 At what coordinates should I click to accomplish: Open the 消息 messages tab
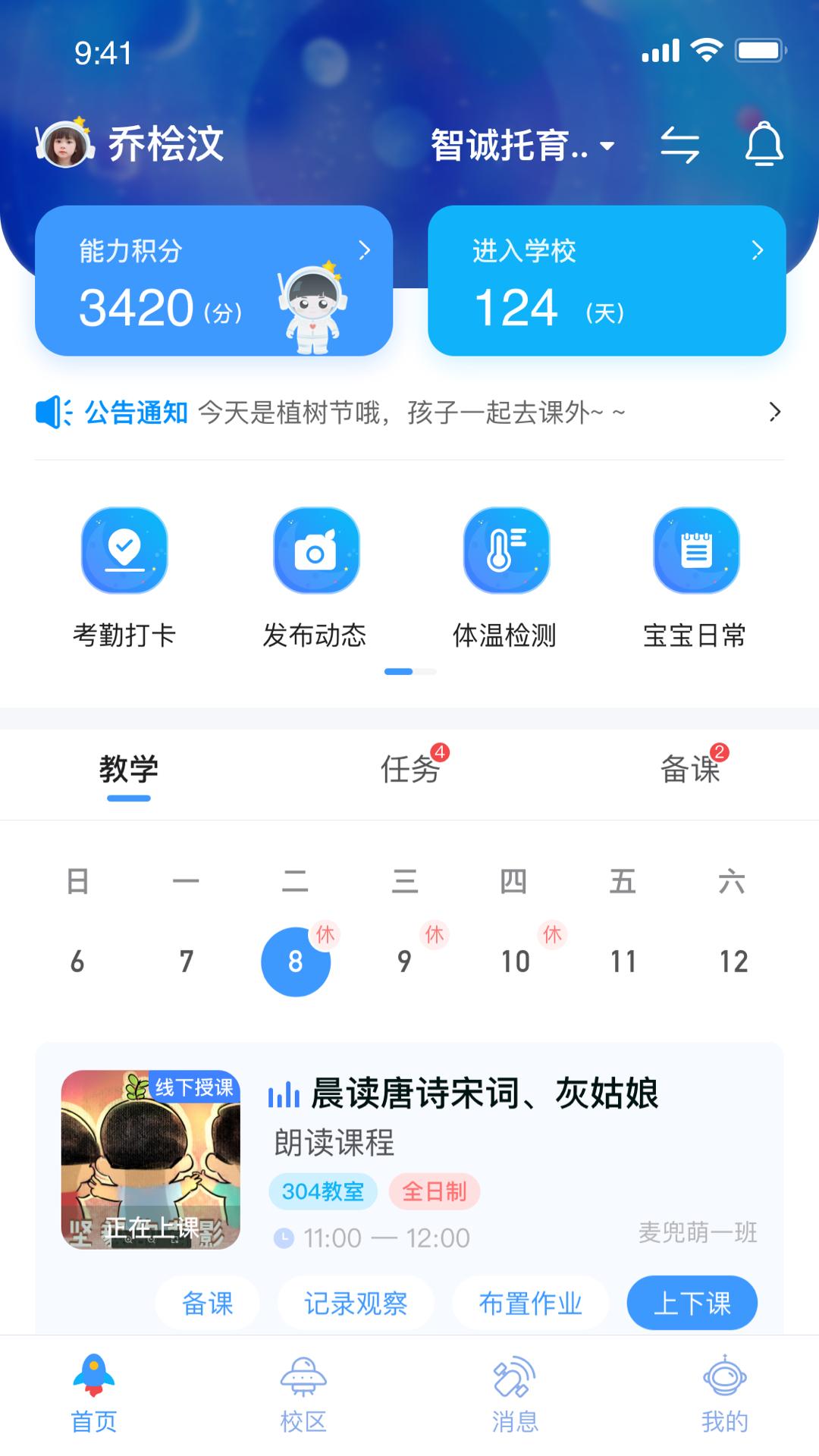click(x=515, y=1395)
